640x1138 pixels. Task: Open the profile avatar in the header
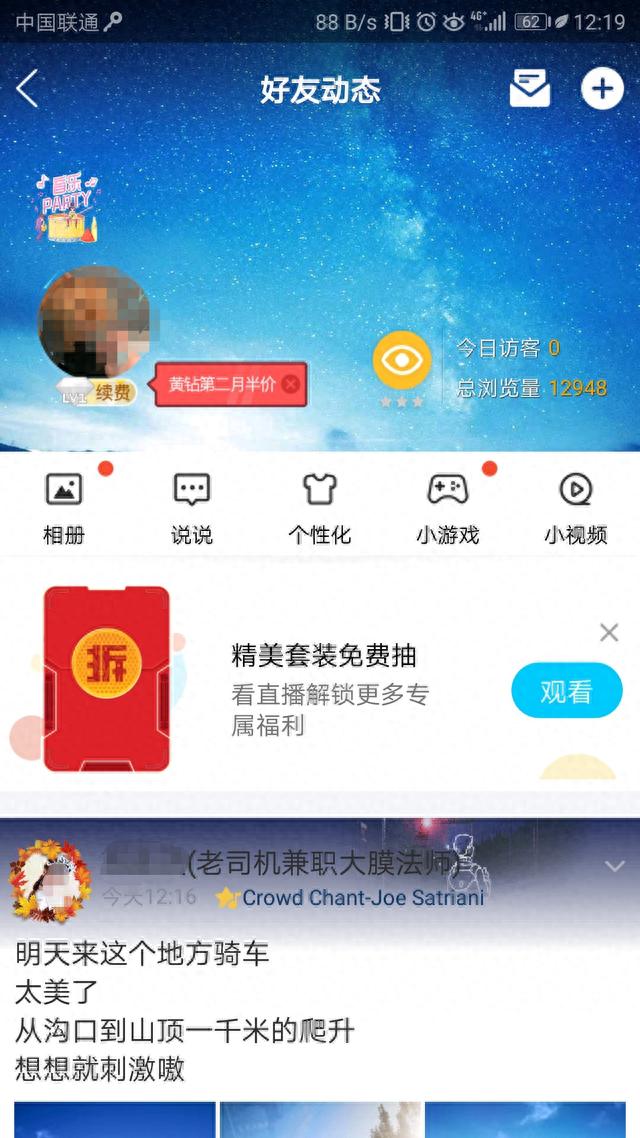coord(93,322)
